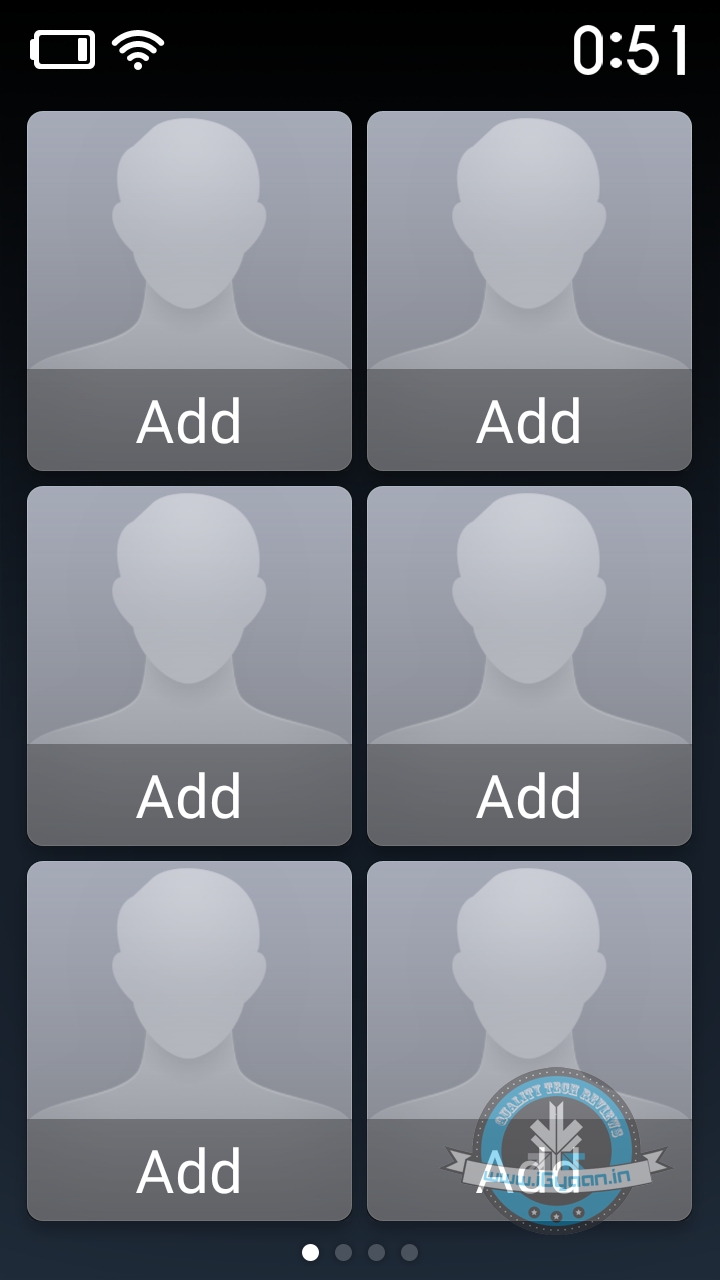Jump to the second page indicator dot
This screenshot has width=720, height=1280.
point(343,1252)
